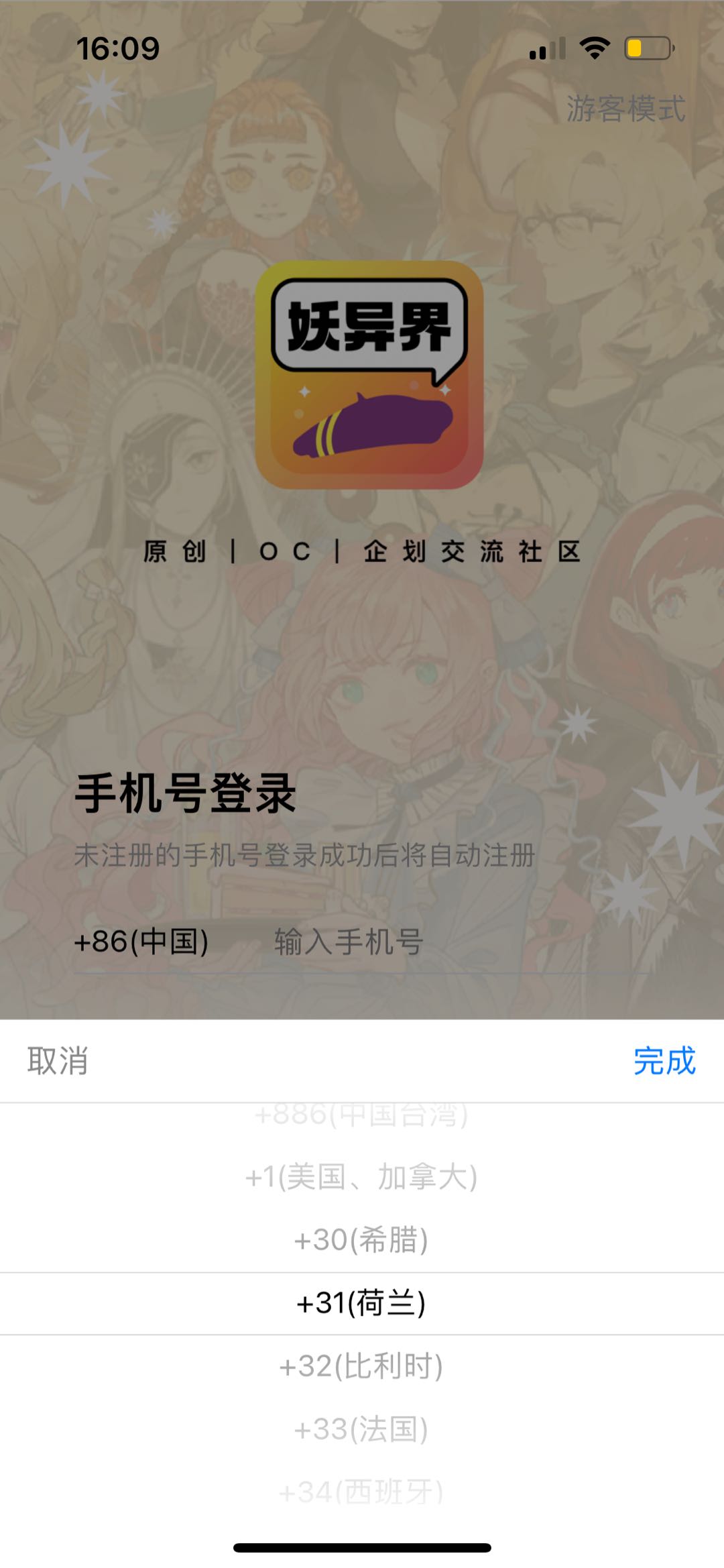Tap the 输入手机号 phone number field

click(x=429, y=942)
